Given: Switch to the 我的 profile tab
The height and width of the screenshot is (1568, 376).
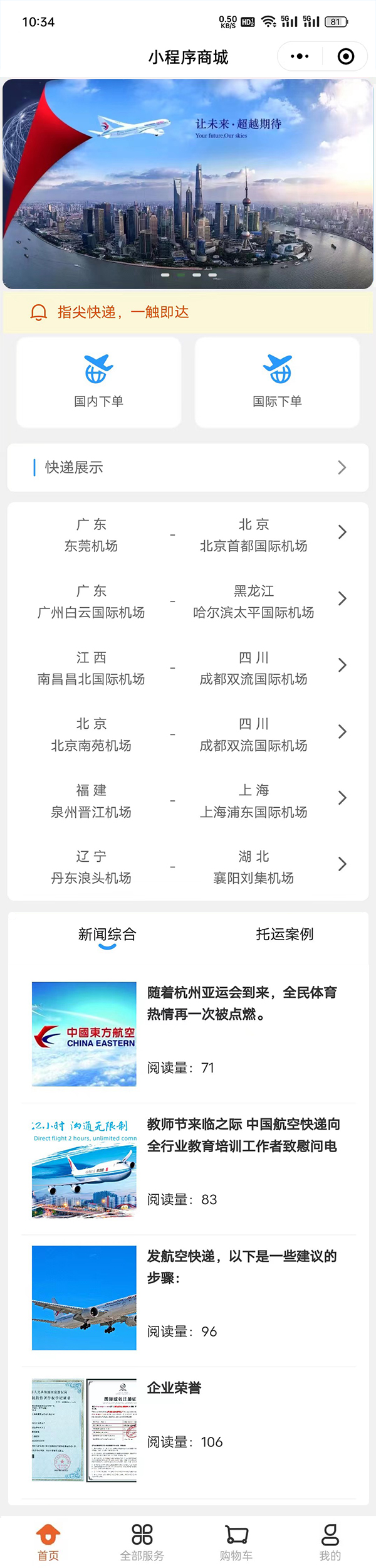Looking at the screenshot, I should (x=330, y=1542).
